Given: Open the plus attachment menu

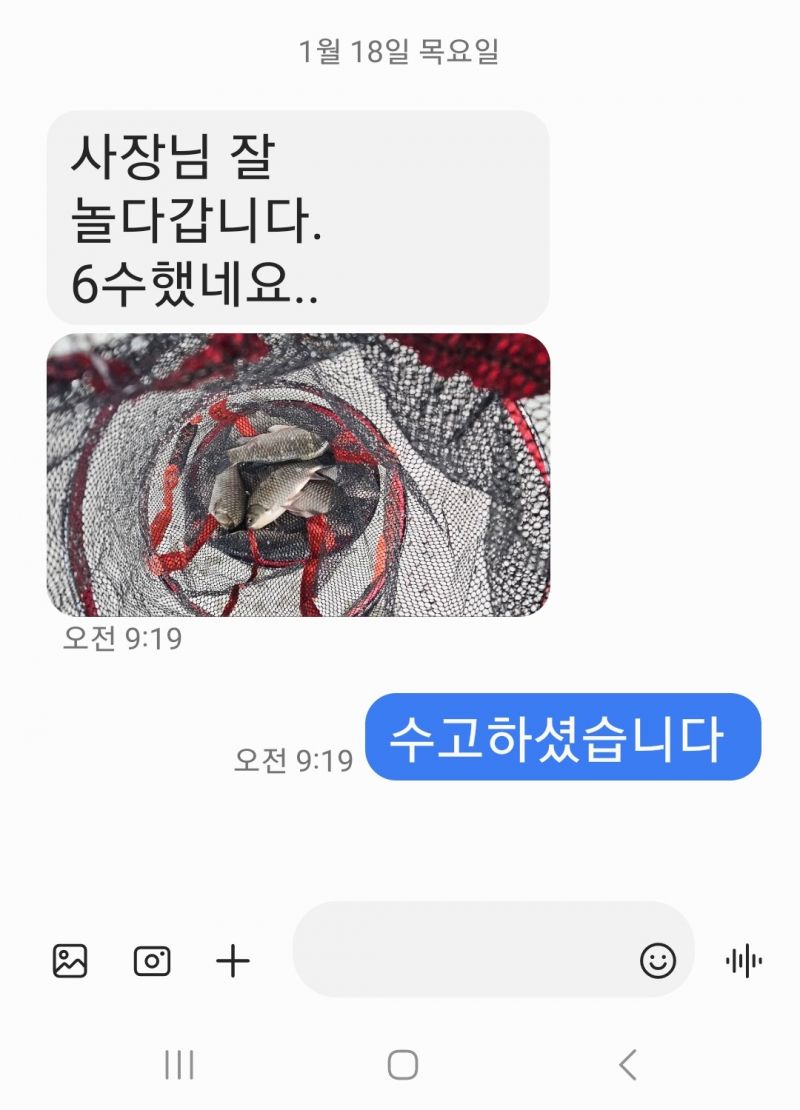Looking at the screenshot, I should [233, 961].
